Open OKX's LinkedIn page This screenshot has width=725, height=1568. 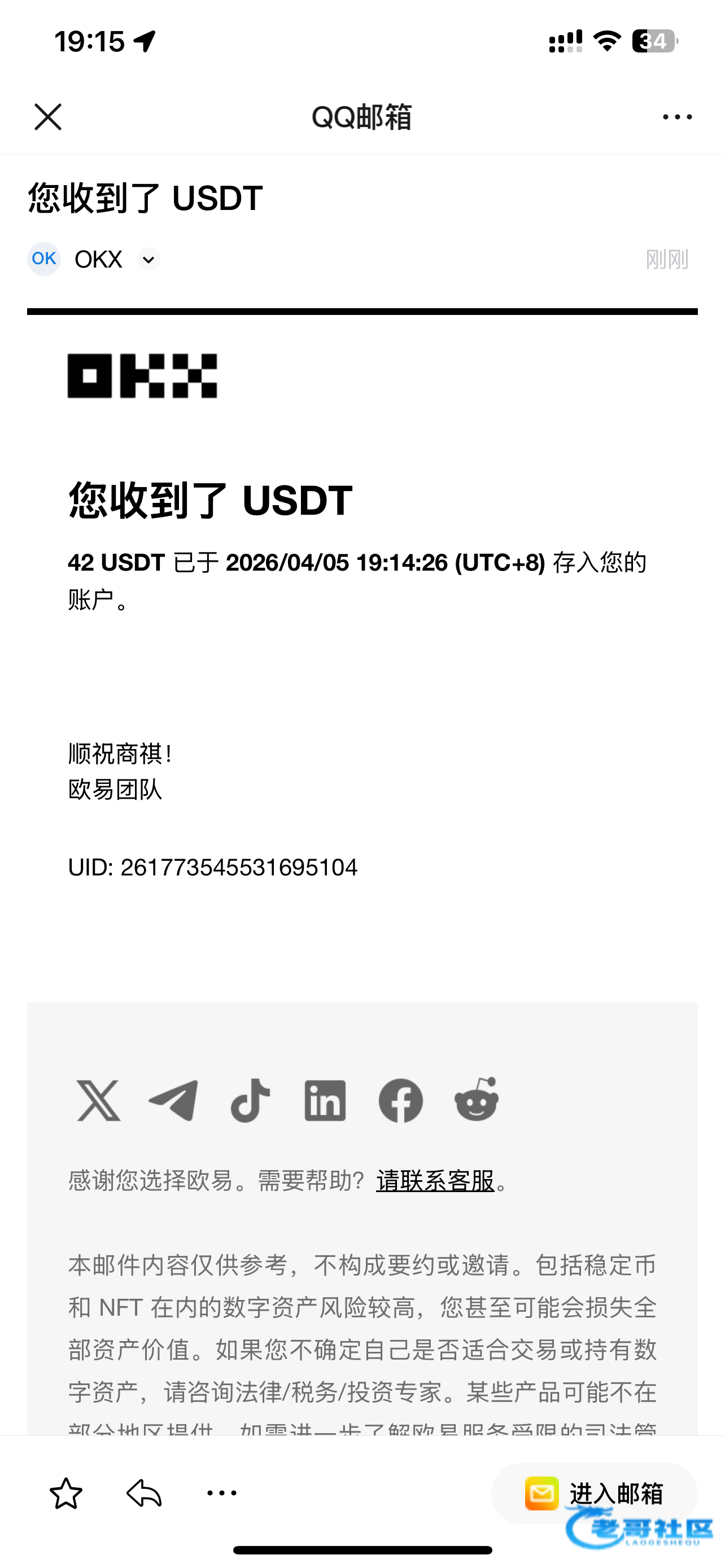[x=325, y=1101]
